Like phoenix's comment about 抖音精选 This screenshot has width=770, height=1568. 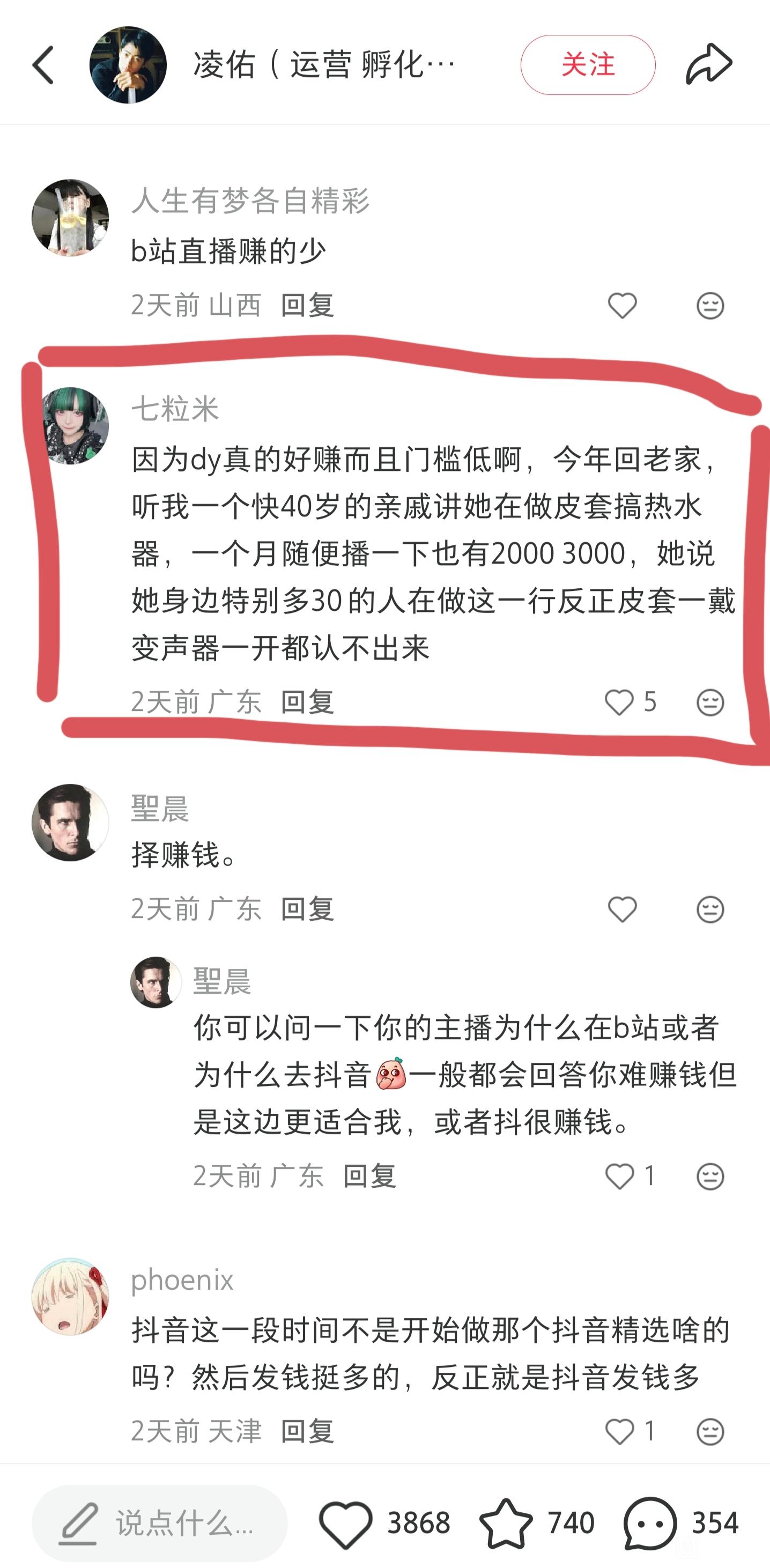pyautogui.click(x=620, y=1430)
